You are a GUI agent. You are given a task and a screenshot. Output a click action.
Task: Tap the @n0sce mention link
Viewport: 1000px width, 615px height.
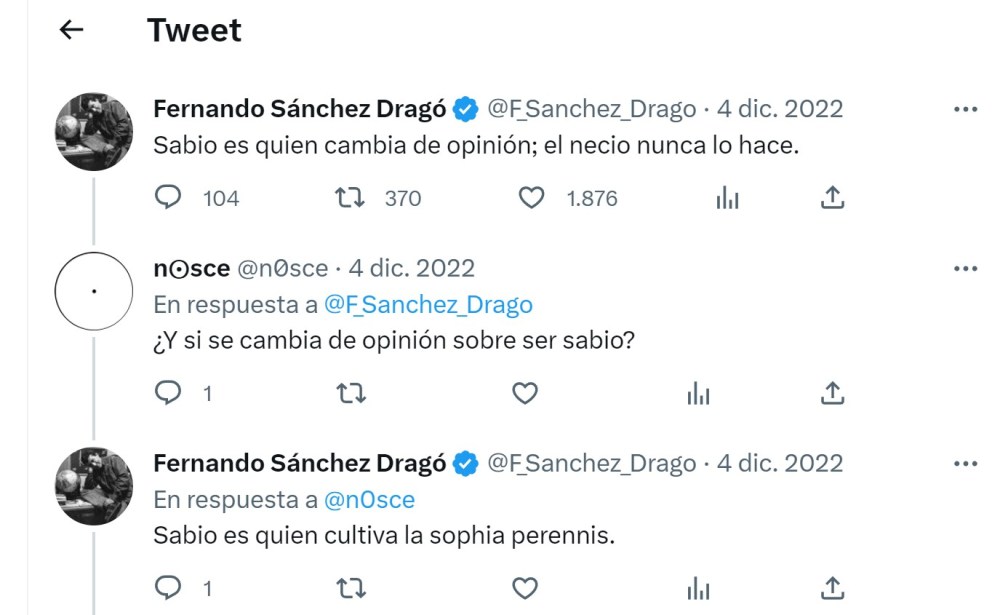(x=367, y=499)
